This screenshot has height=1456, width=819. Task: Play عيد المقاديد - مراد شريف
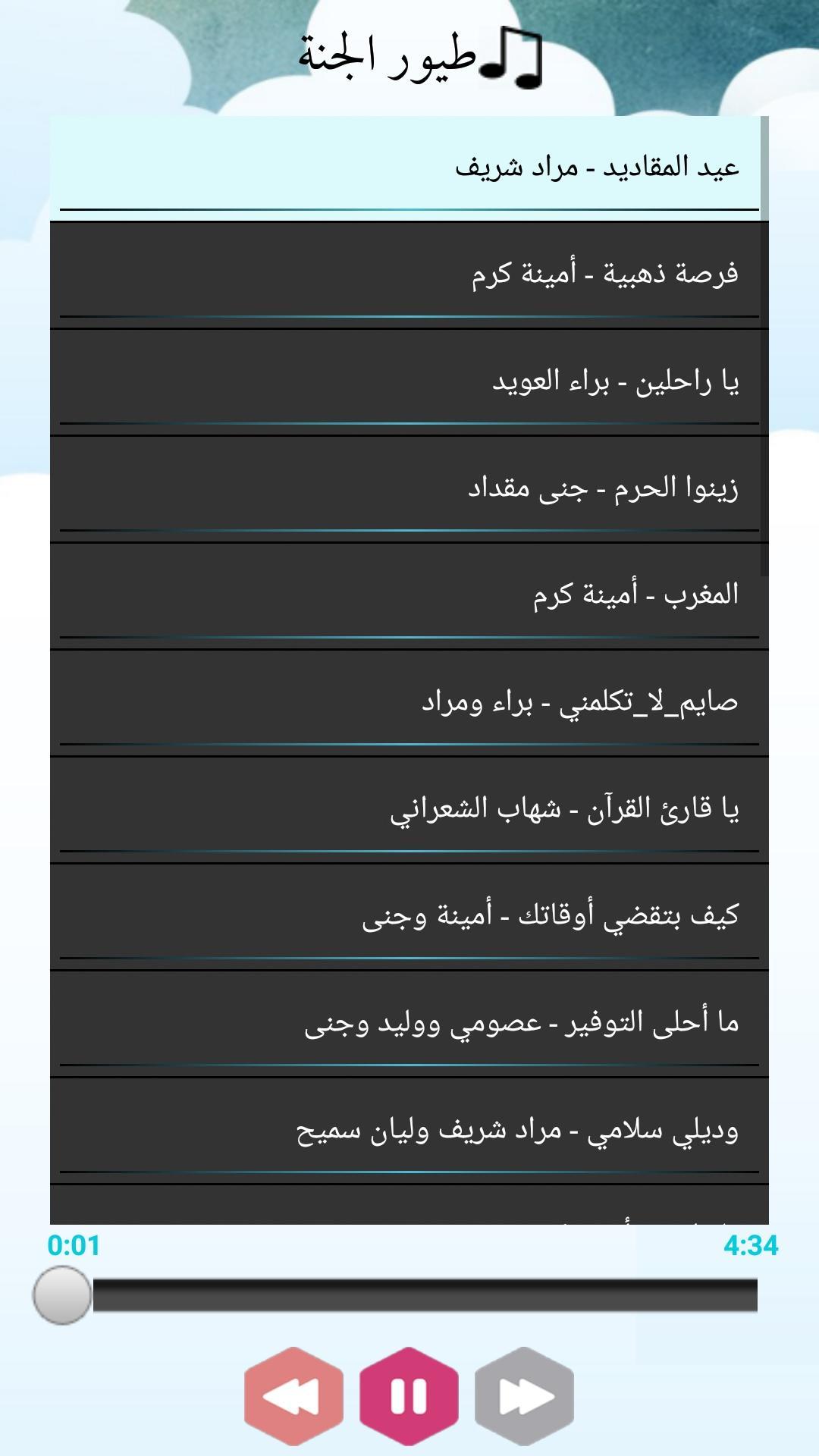[409, 168]
